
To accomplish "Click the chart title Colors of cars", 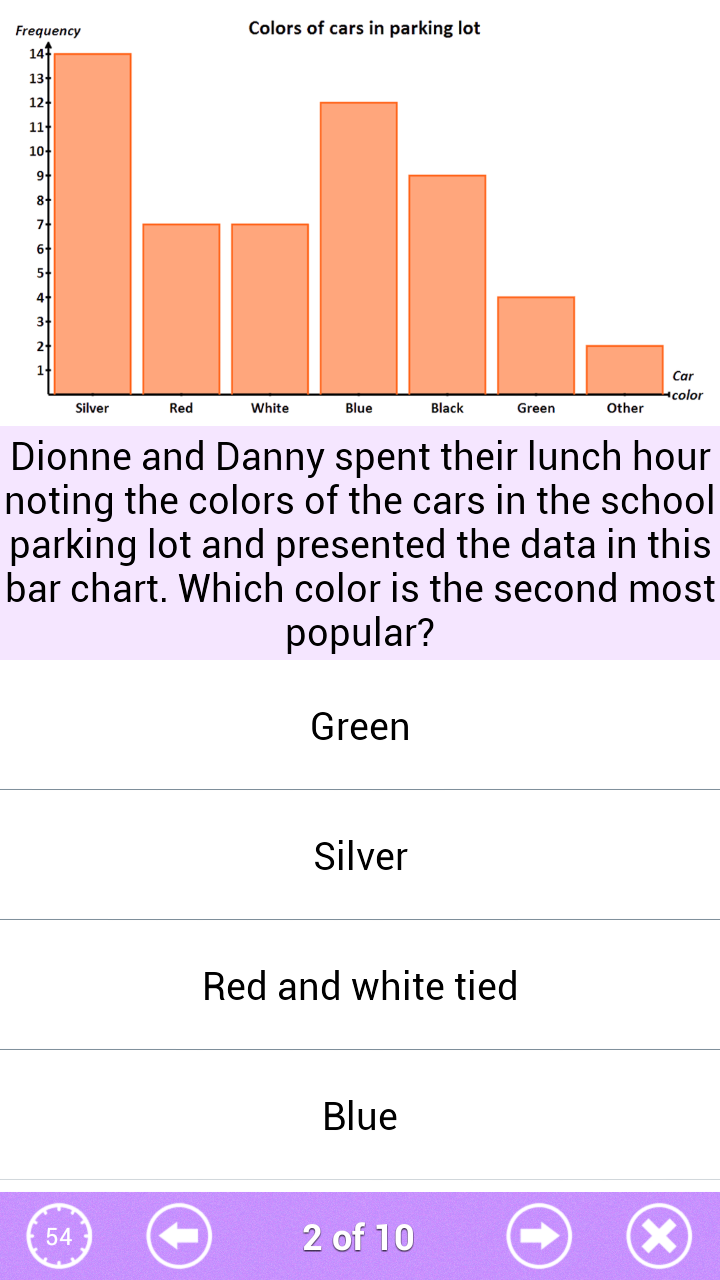I will [364, 28].
